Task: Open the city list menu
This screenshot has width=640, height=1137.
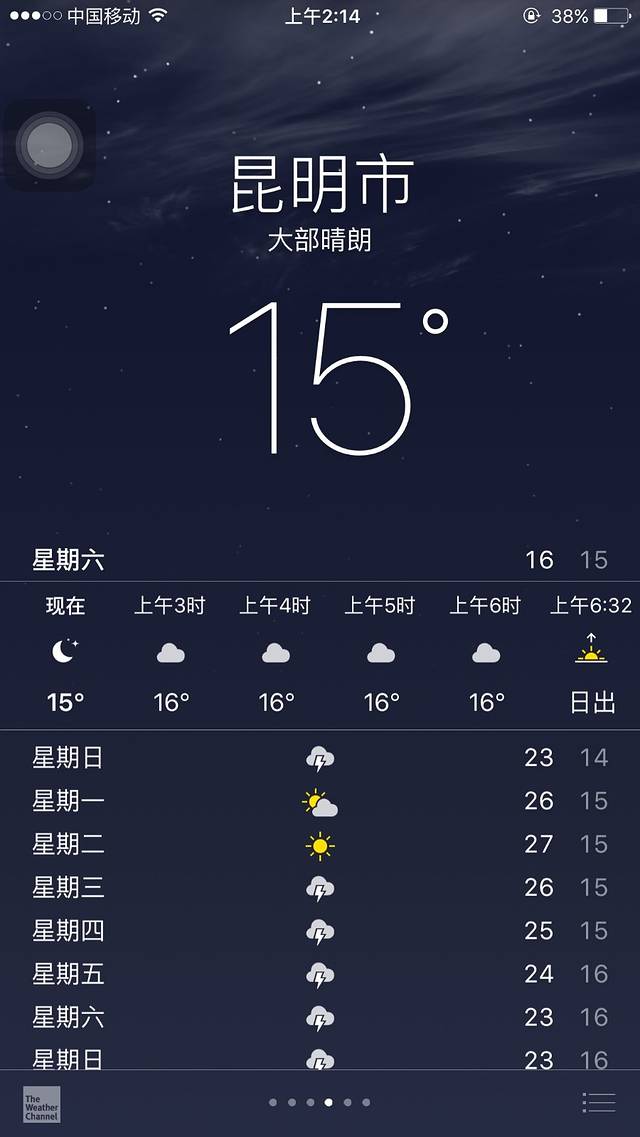Action: point(599,1102)
